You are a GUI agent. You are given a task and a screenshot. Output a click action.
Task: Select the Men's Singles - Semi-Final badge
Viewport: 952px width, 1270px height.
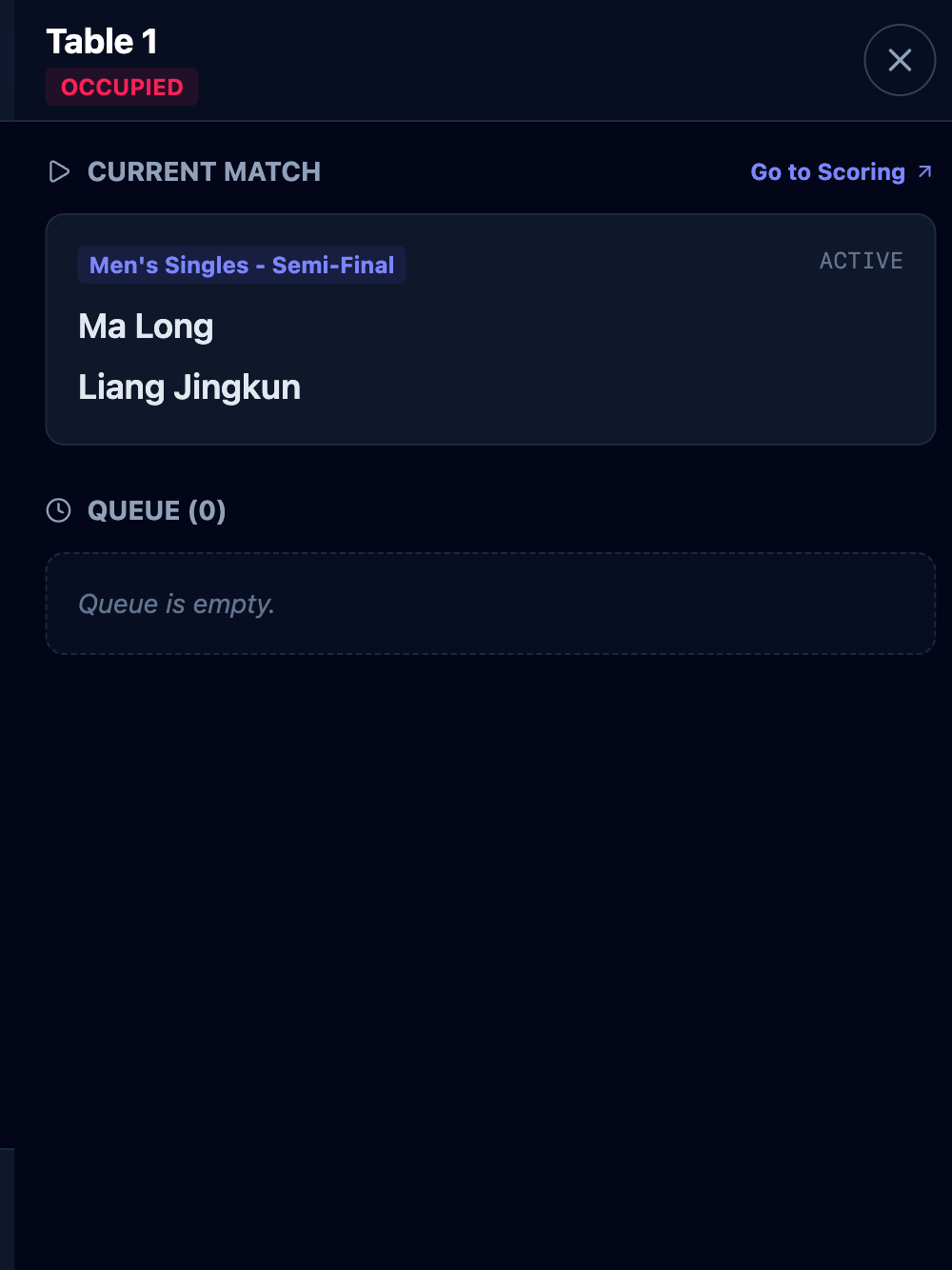coord(241,265)
